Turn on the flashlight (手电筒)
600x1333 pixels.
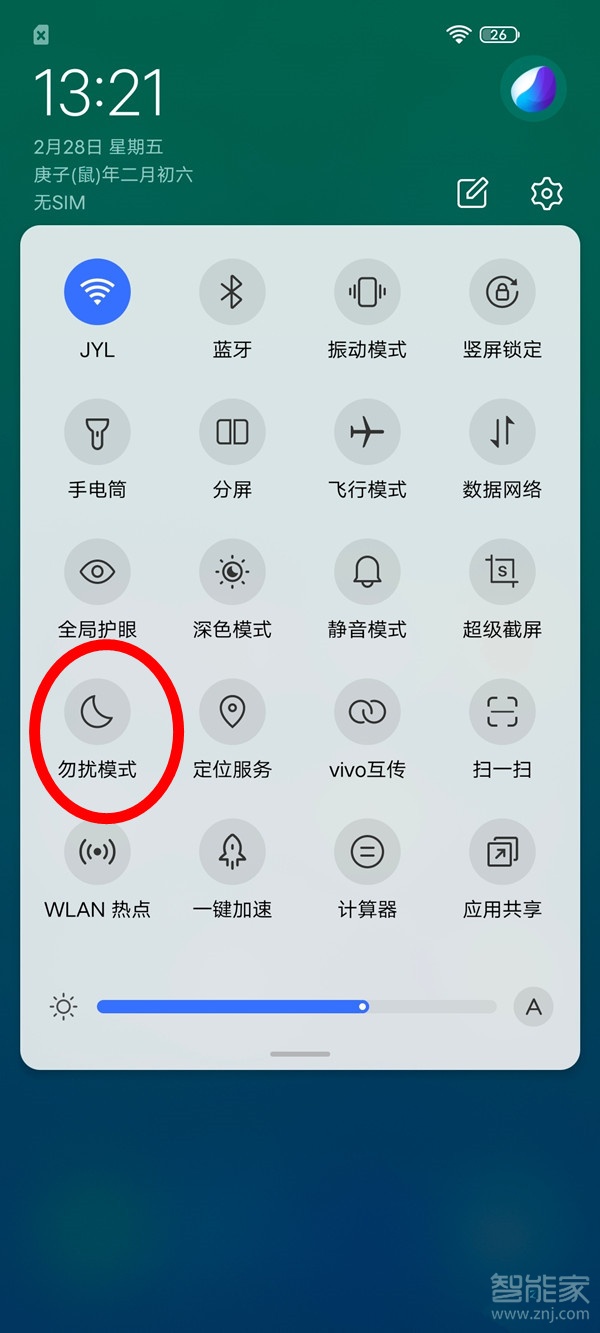pyautogui.click(x=97, y=432)
